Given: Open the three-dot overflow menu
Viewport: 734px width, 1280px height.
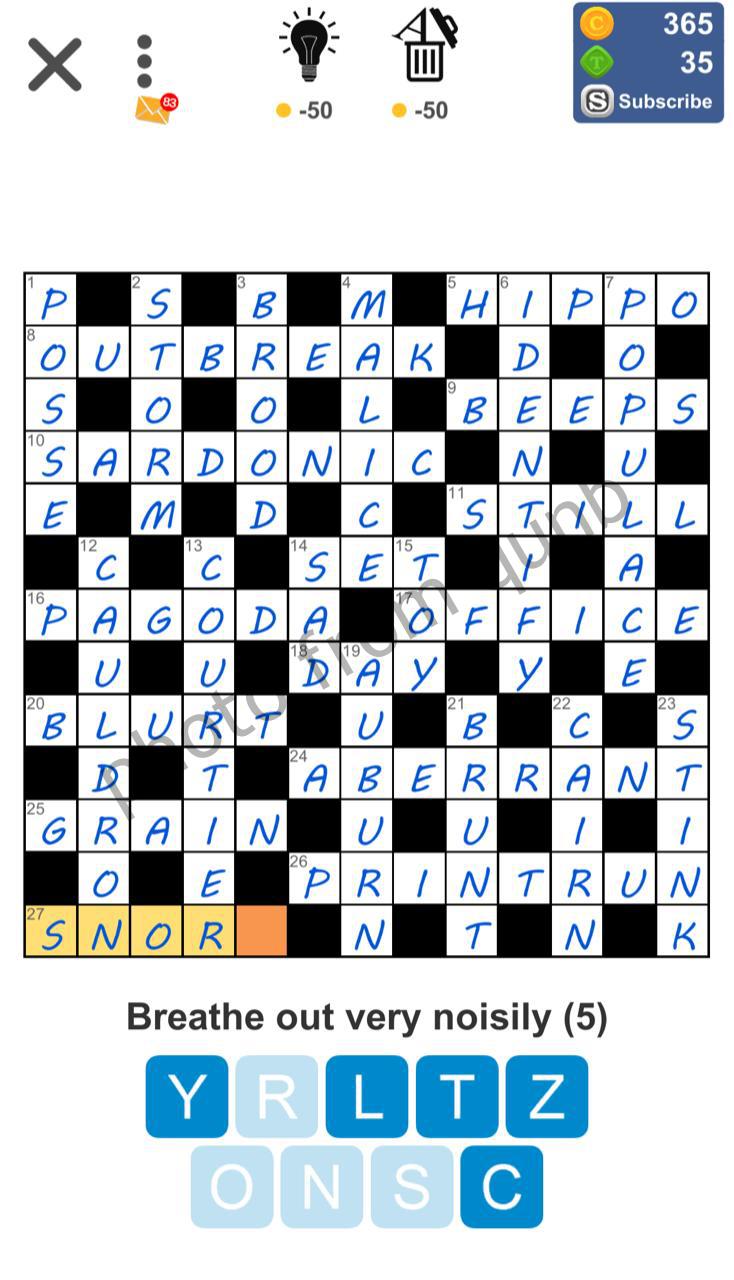Looking at the screenshot, I should pyautogui.click(x=144, y=62).
